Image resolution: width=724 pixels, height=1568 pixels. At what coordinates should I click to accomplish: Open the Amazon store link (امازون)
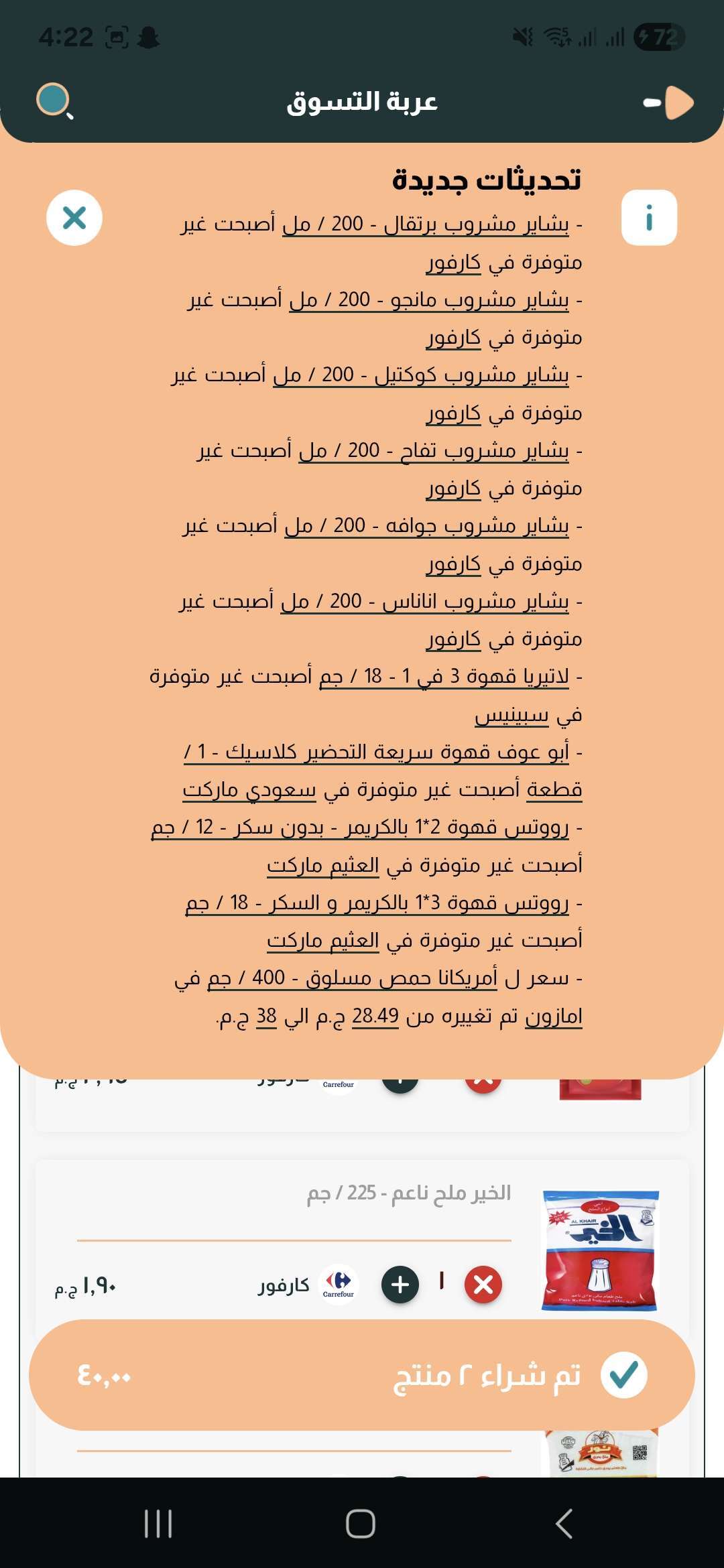coord(553,1016)
